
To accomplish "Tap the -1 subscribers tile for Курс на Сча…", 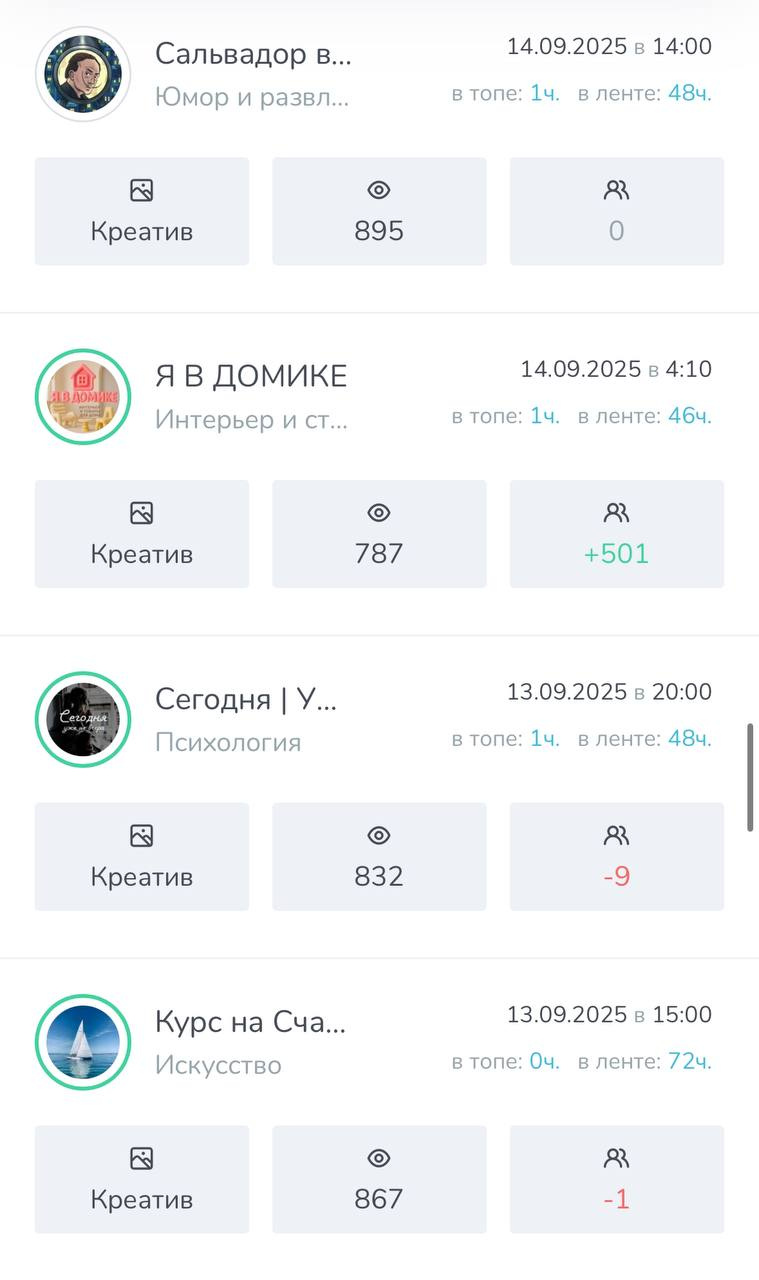I will [x=616, y=1180].
